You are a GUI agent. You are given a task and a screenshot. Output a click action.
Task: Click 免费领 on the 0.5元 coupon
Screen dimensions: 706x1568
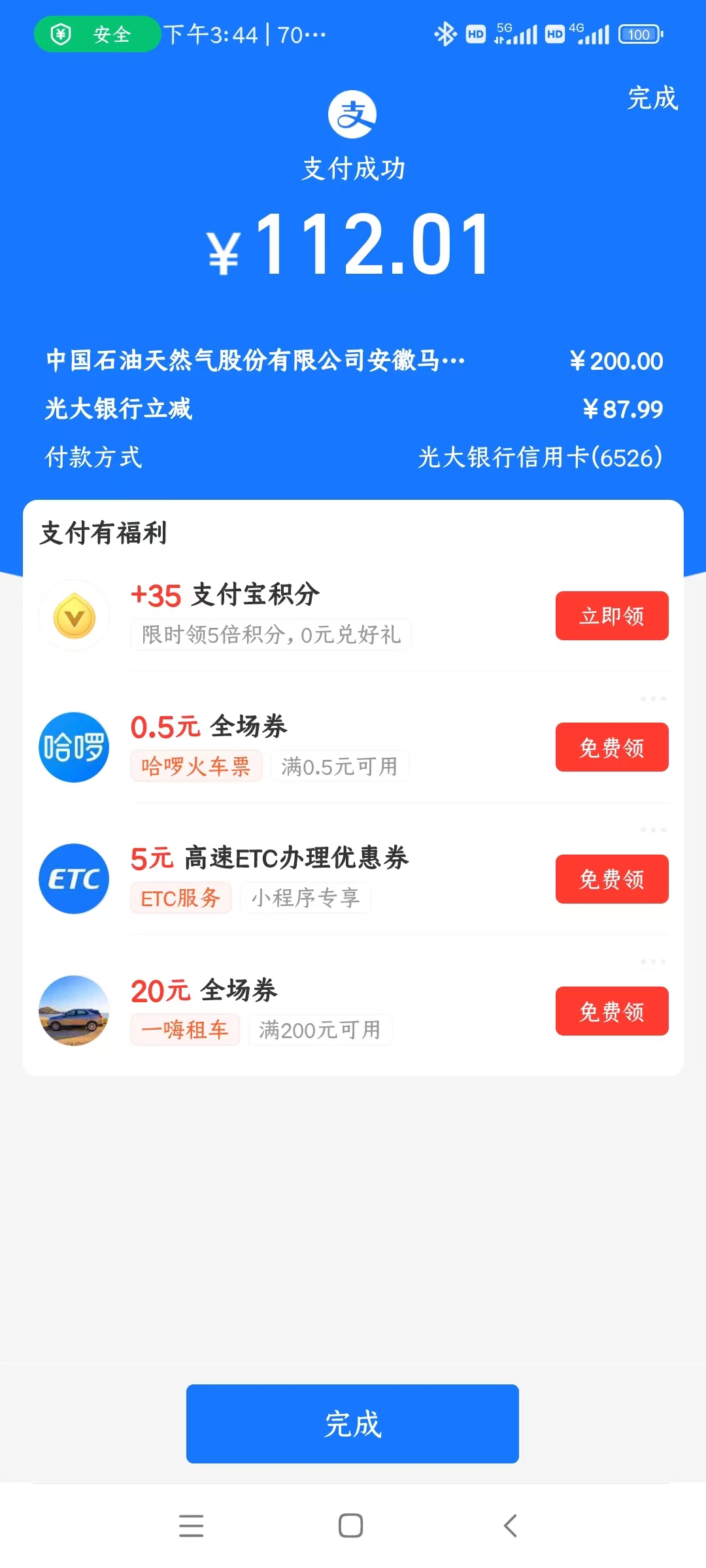[611, 747]
